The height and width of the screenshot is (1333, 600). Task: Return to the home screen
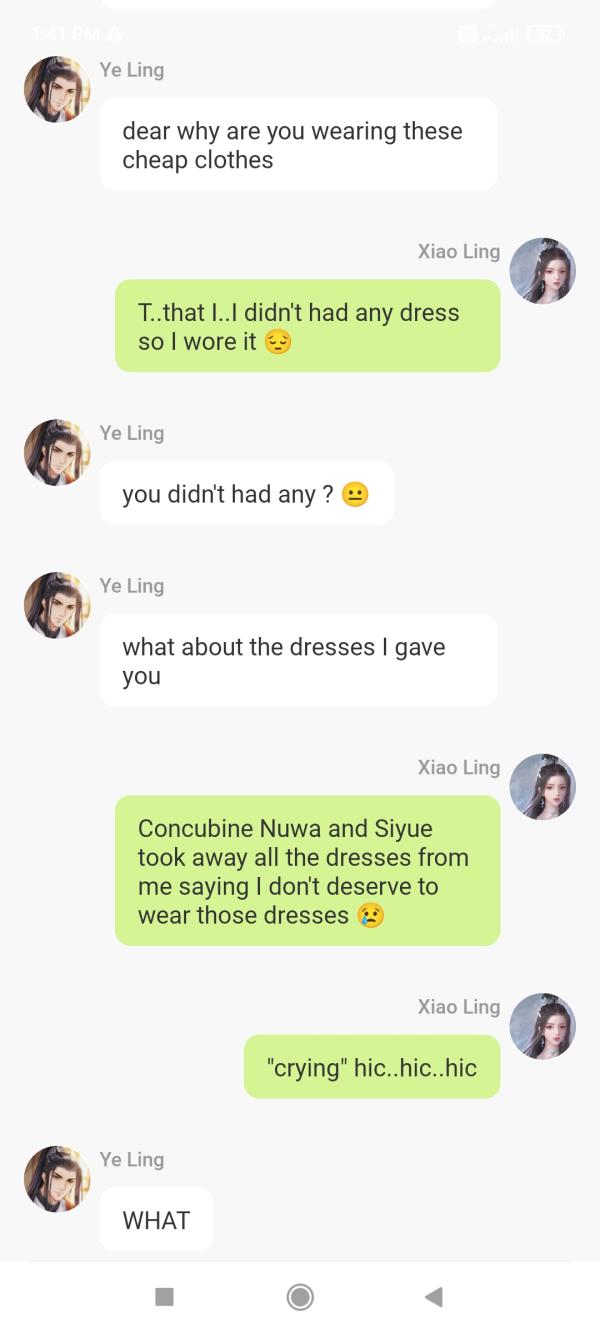(300, 1297)
